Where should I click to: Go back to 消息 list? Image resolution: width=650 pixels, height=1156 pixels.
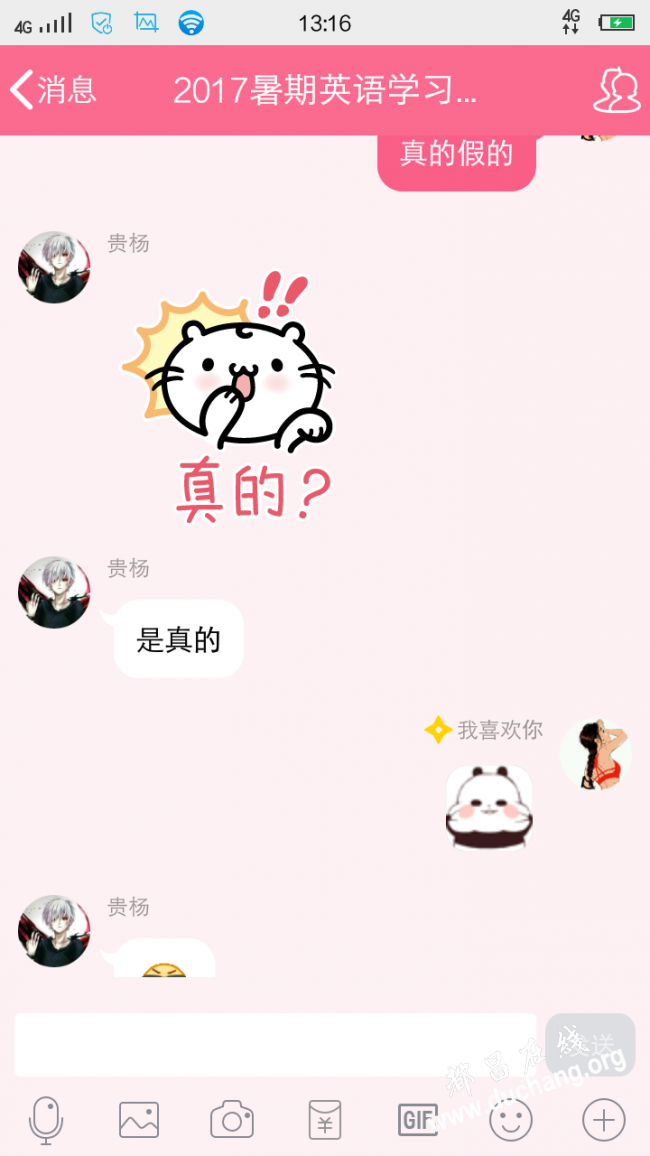click(53, 90)
